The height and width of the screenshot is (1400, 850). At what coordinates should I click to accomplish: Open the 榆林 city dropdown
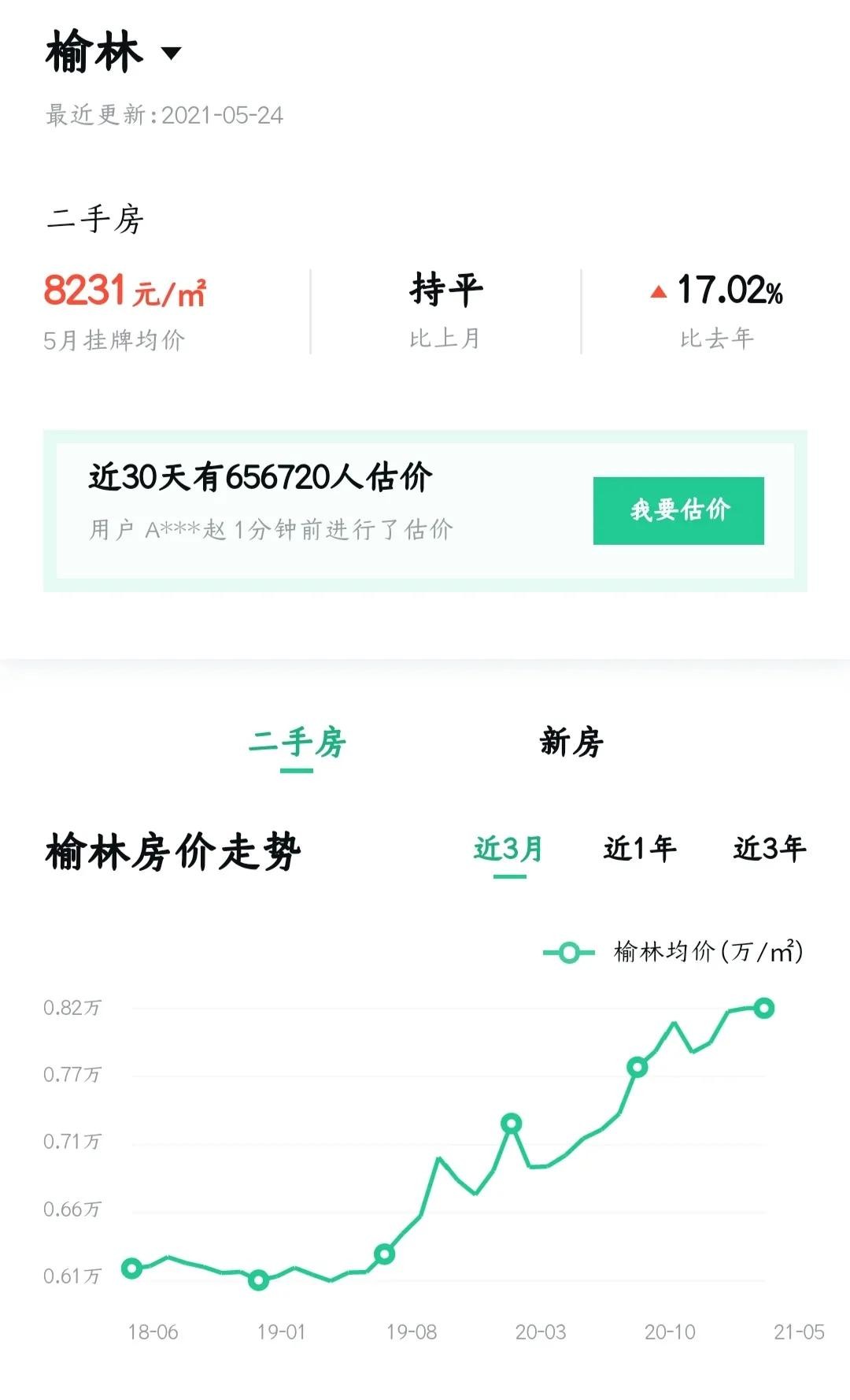(114, 53)
